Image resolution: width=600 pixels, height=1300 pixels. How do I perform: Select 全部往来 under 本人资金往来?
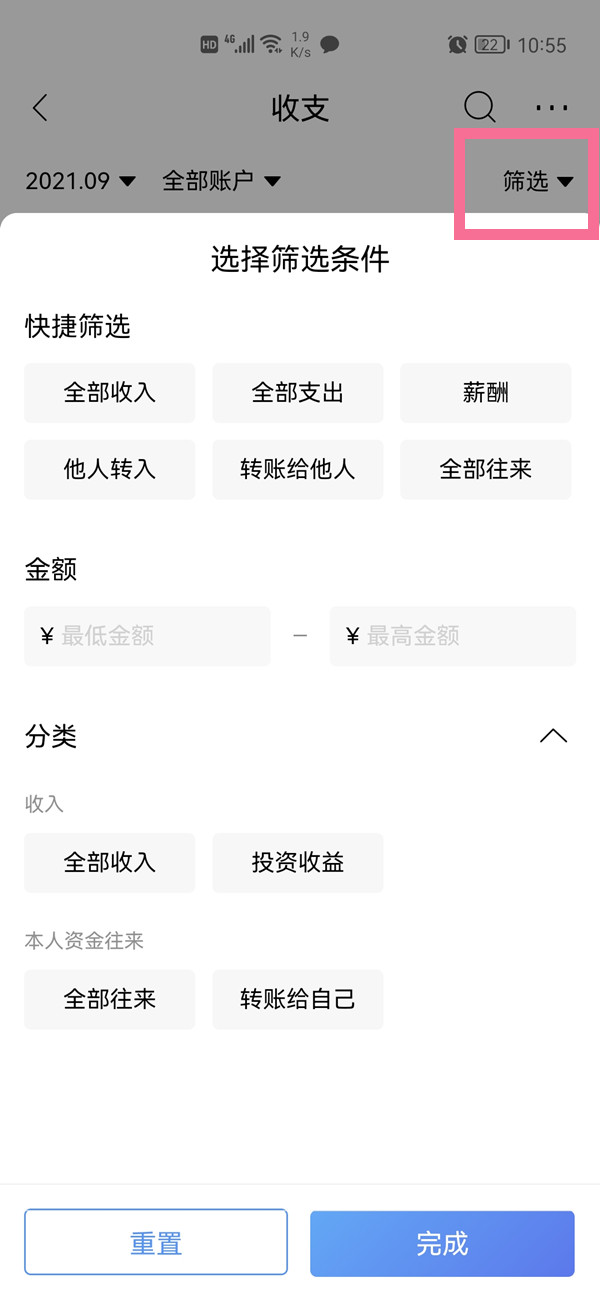point(110,999)
